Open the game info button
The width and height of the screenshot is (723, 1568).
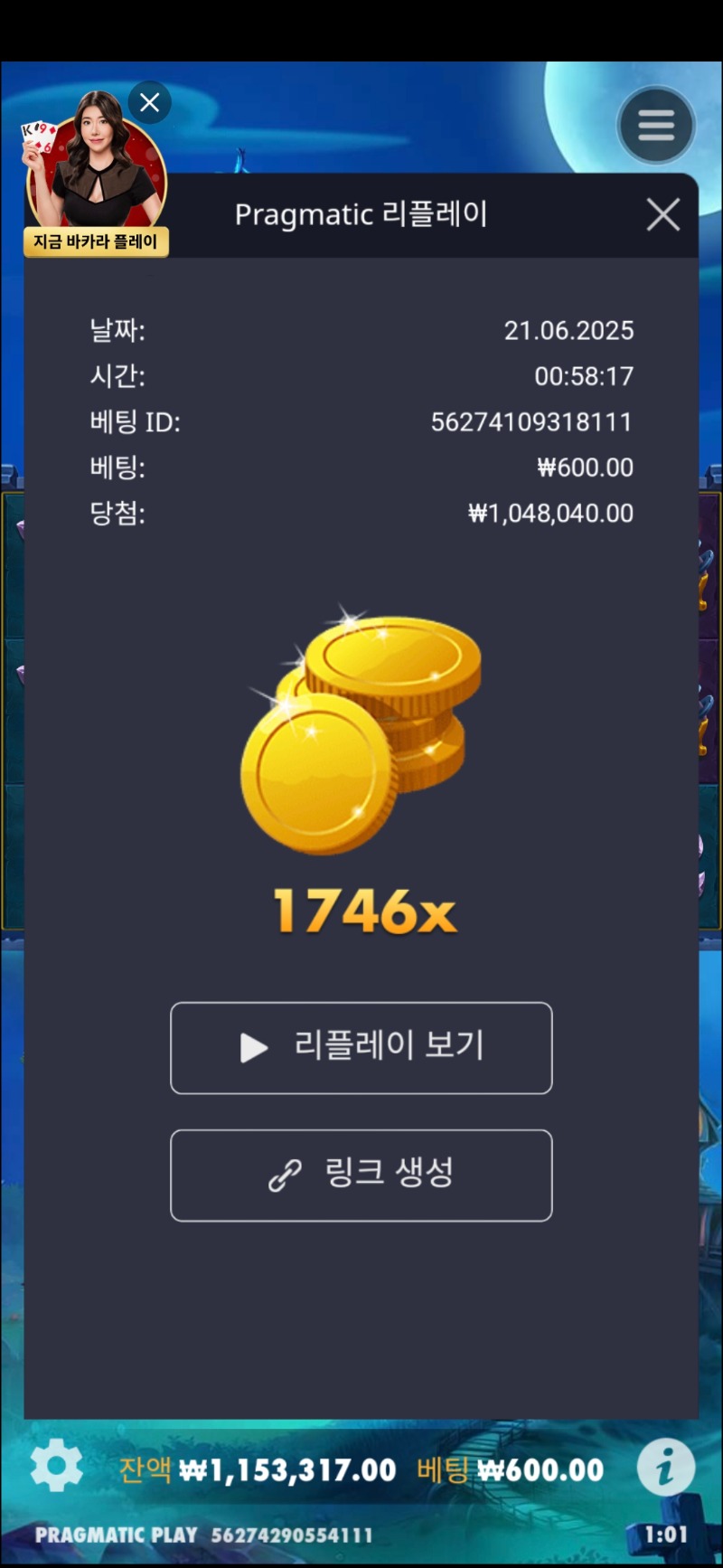(665, 1467)
